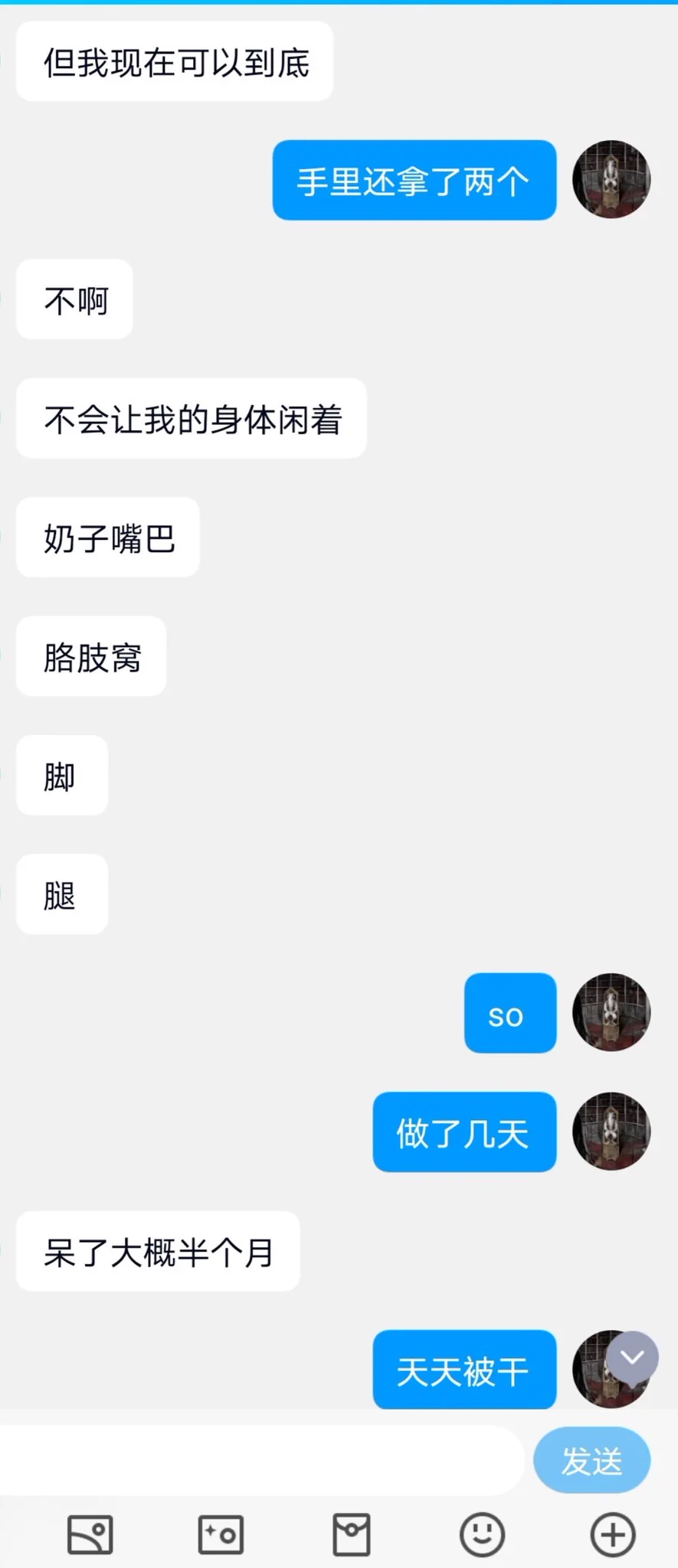Expand more options with the plus icon
This screenshot has width=678, height=1568.
coord(613,1534)
